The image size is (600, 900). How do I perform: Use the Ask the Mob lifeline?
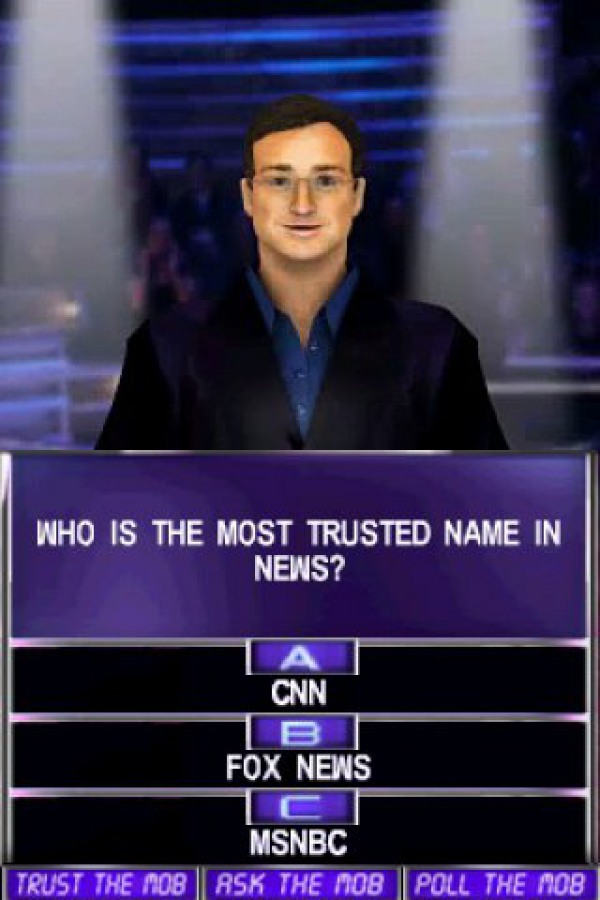(301, 884)
